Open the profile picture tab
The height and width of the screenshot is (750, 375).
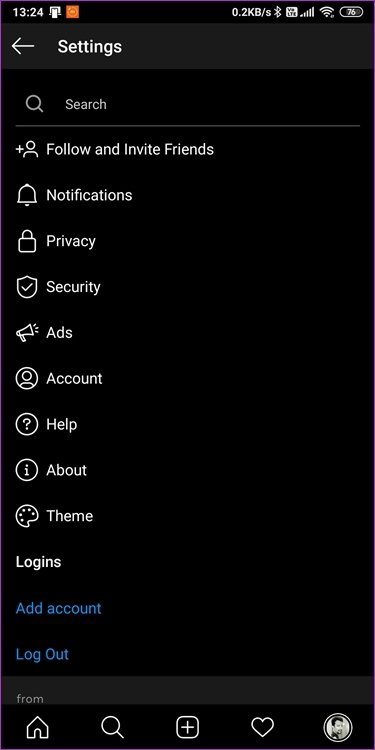point(338,728)
